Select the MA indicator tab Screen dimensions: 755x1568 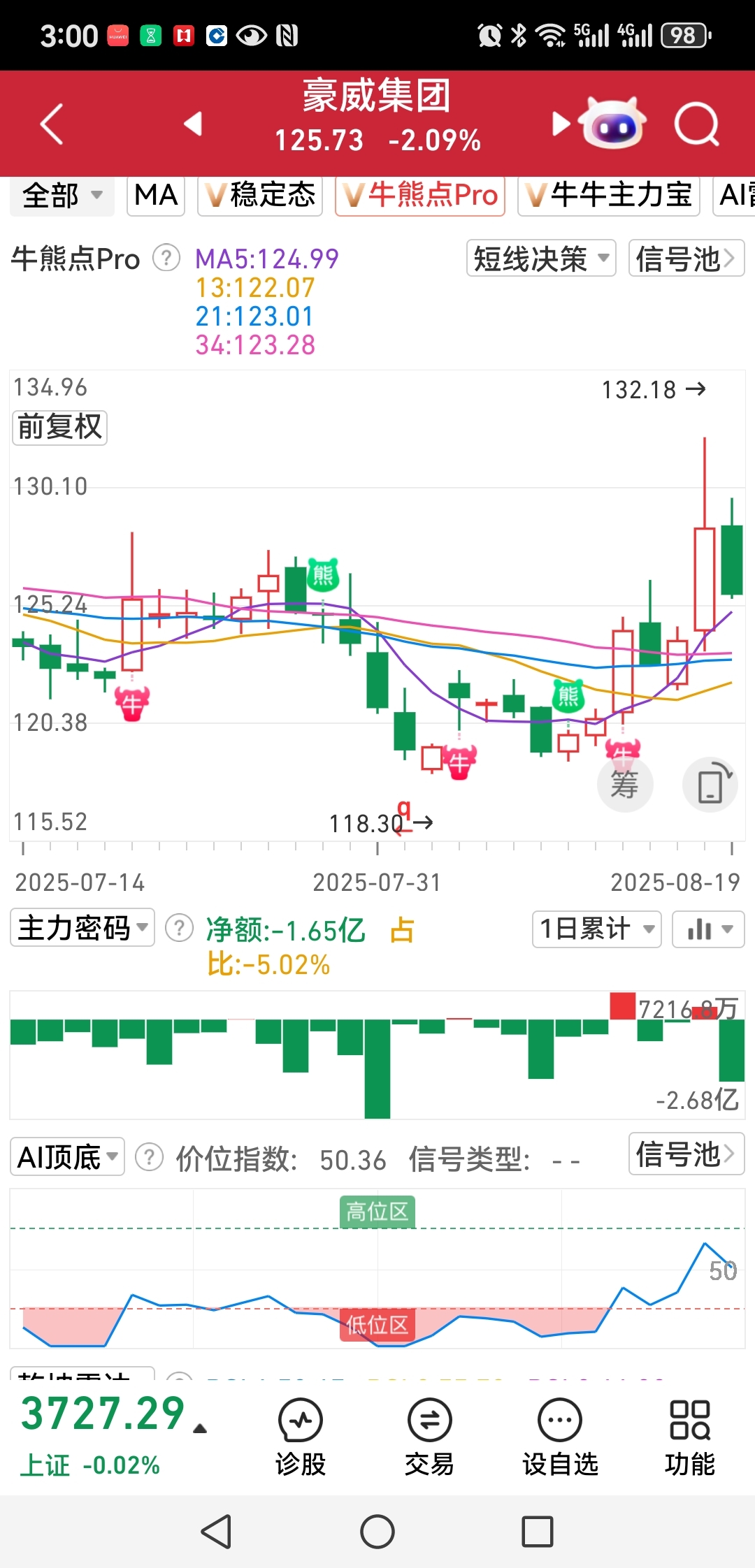click(x=156, y=195)
